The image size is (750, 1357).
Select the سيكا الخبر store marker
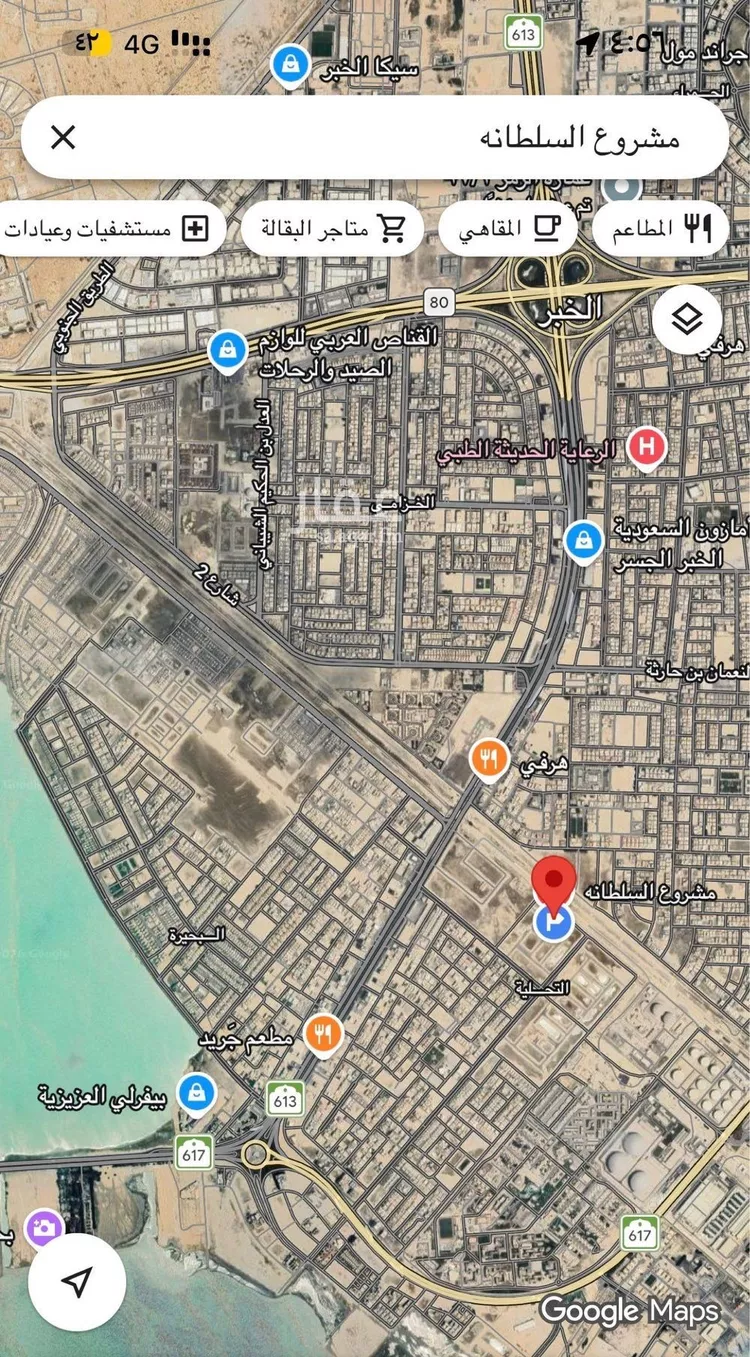click(290, 64)
